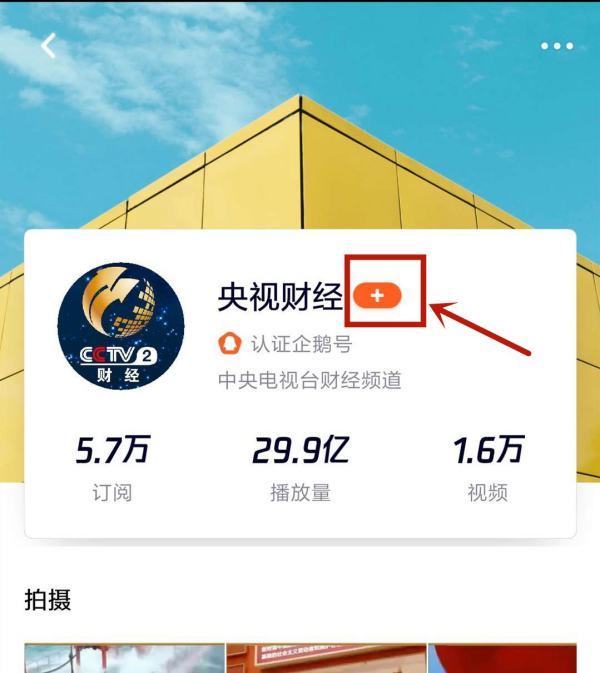Open the three-dot overflow menu
Viewport: 600px width, 673px height.
tap(557, 46)
